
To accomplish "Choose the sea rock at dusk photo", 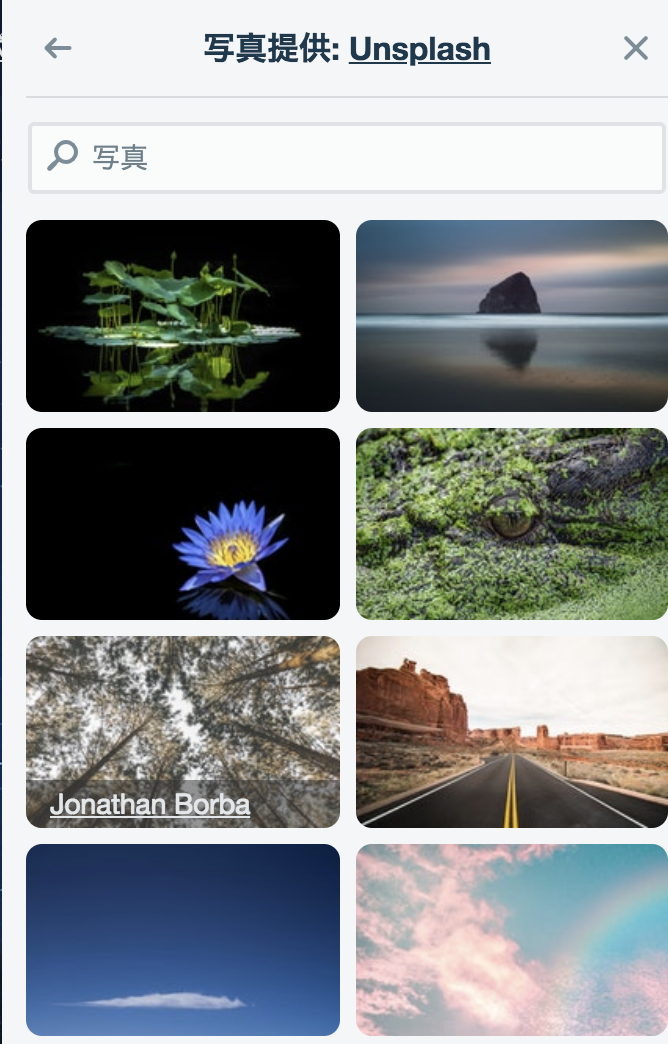I will point(511,315).
